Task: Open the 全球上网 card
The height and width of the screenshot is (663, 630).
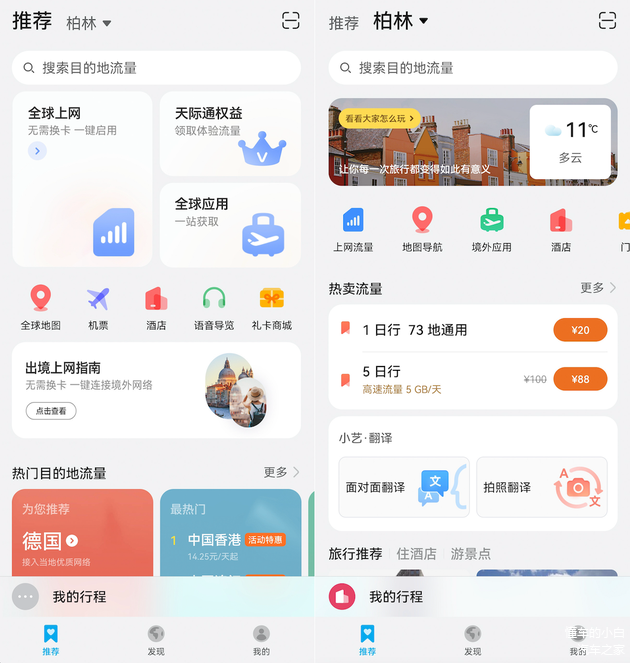Action: (x=82, y=180)
